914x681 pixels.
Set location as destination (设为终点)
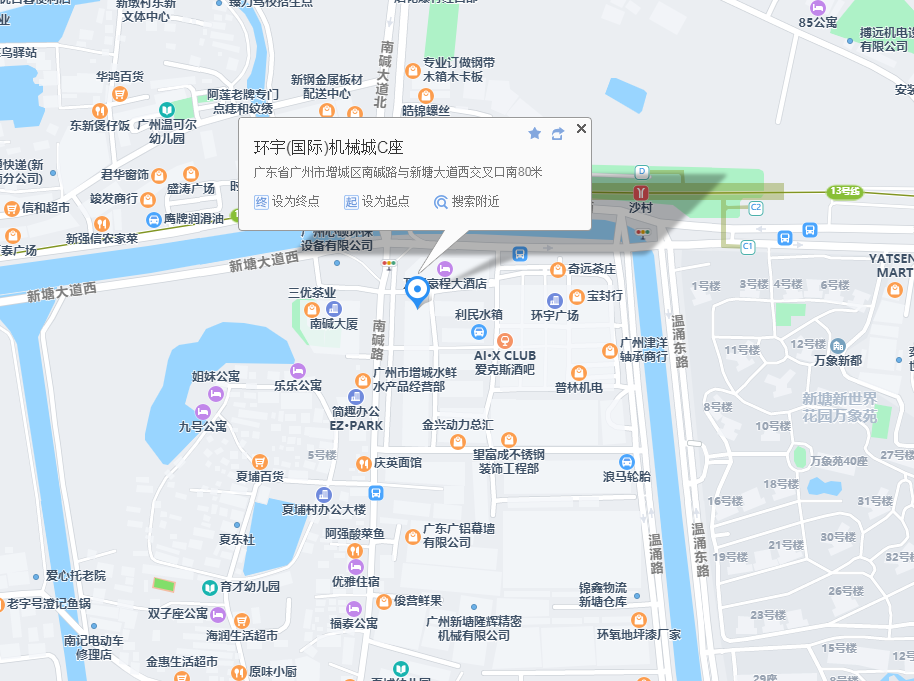pos(287,201)
